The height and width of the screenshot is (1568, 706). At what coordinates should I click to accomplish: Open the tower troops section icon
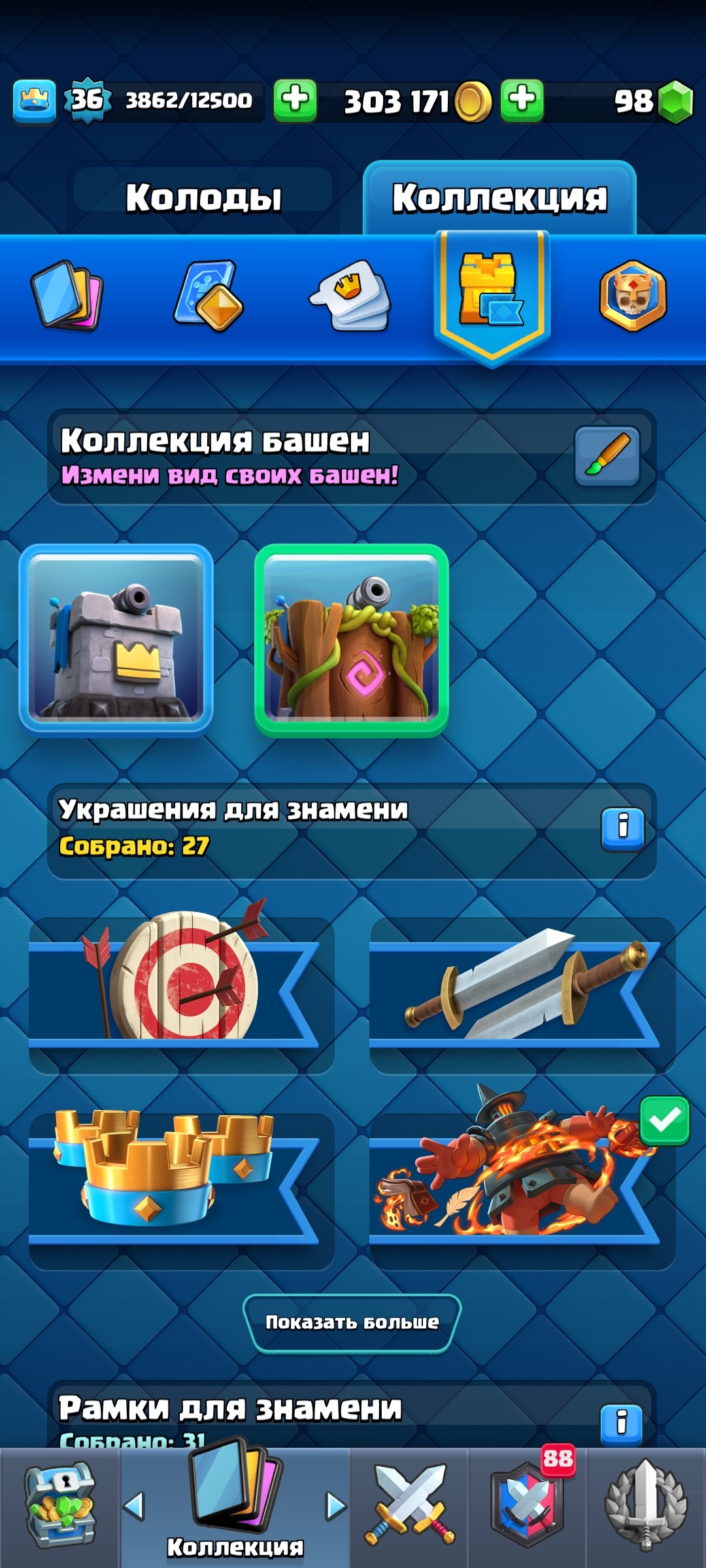(209, 295)
